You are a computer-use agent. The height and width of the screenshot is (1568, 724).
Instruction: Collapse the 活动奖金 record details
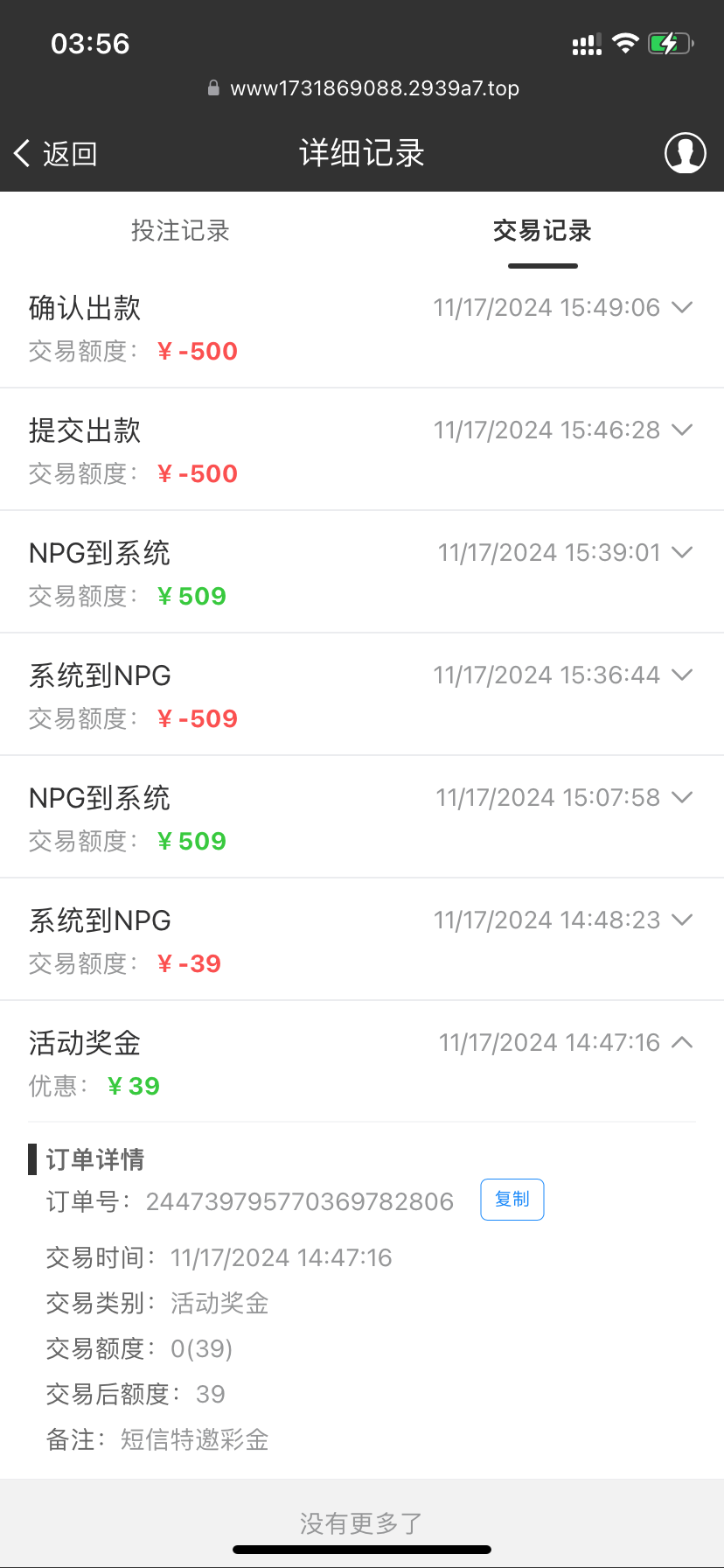coord(682,1042)
